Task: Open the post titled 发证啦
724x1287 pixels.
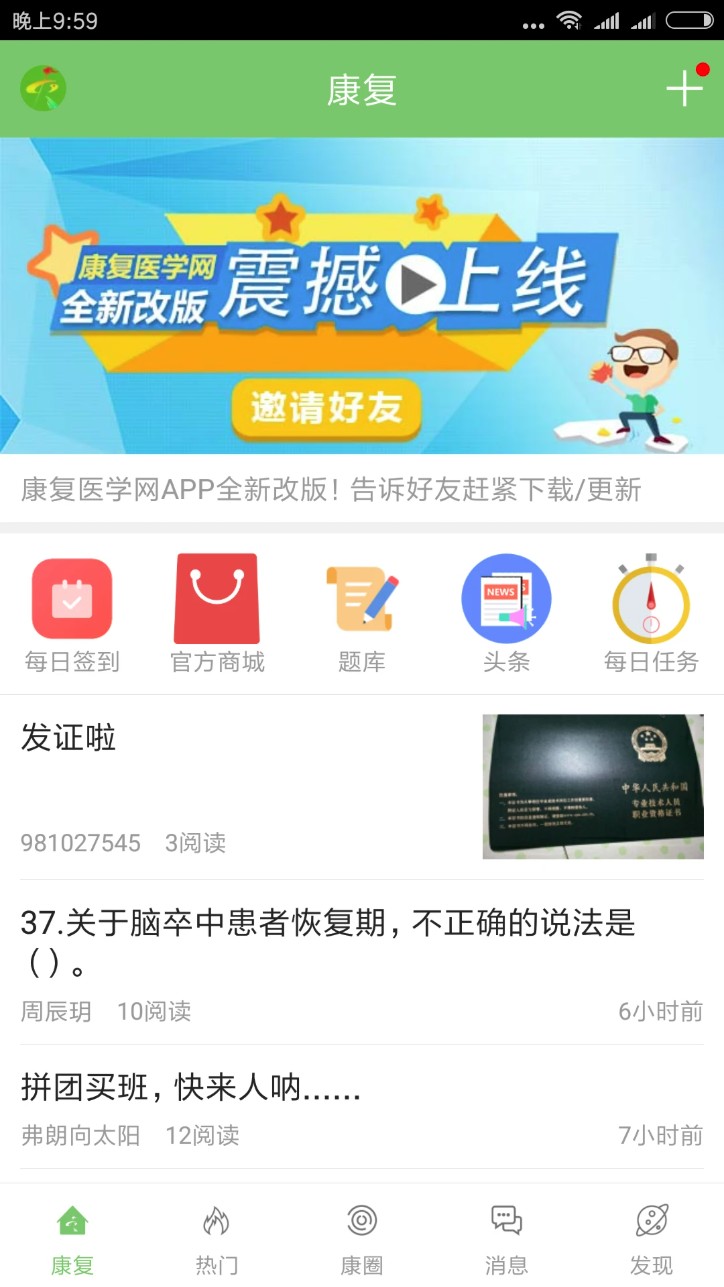Action: 250,786
